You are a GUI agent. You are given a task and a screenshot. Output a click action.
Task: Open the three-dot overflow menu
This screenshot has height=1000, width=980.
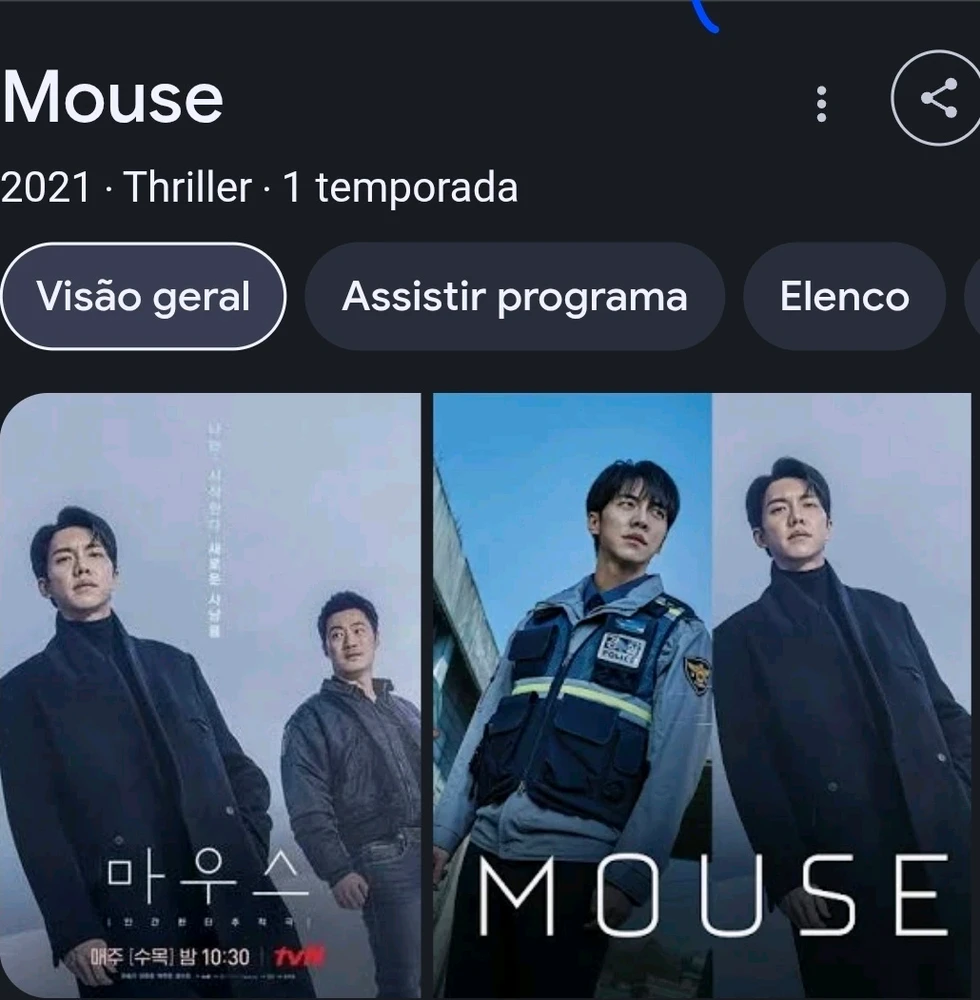coord(821,103)
